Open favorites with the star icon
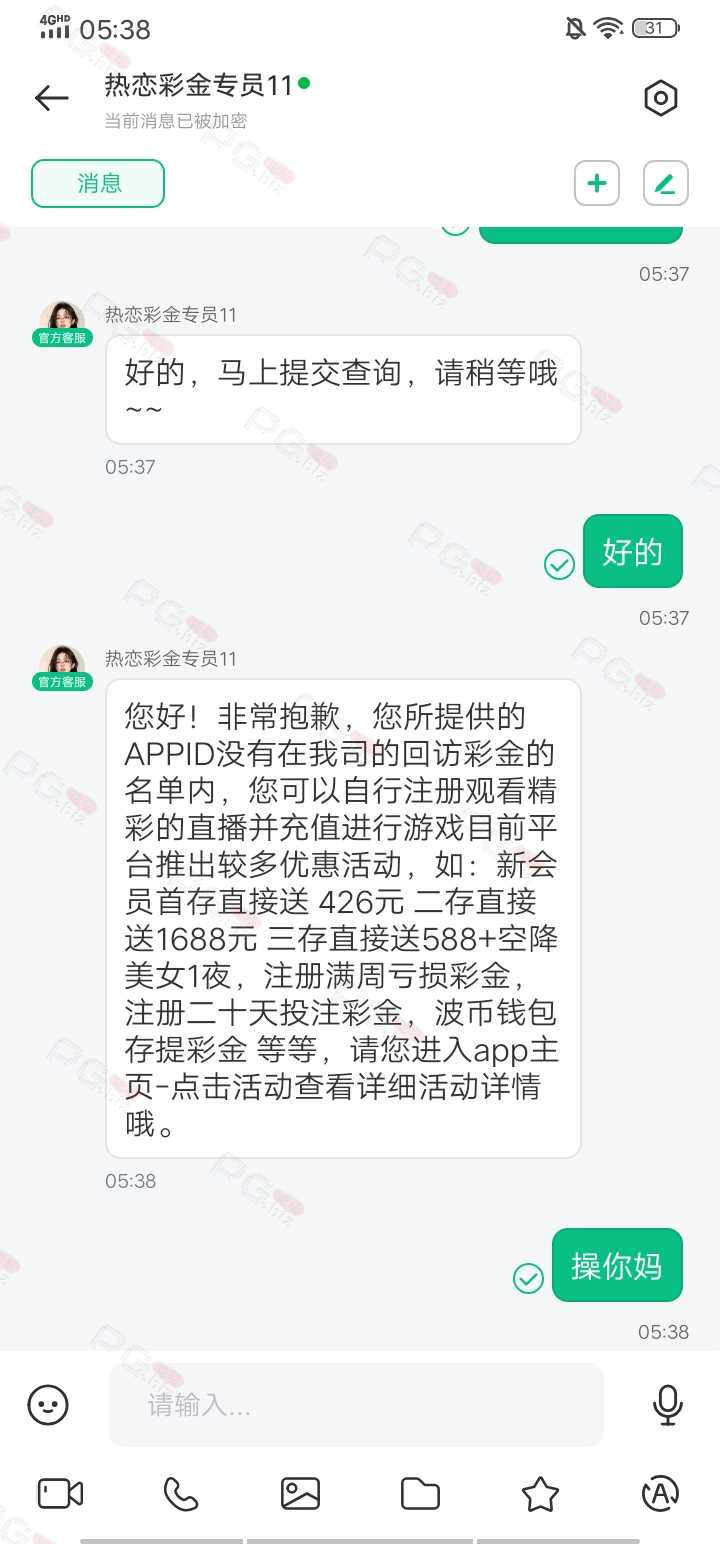Image resolution: width=720 pixels, height=1544 pixels. pyautogui.click(x=540, y=1494)
